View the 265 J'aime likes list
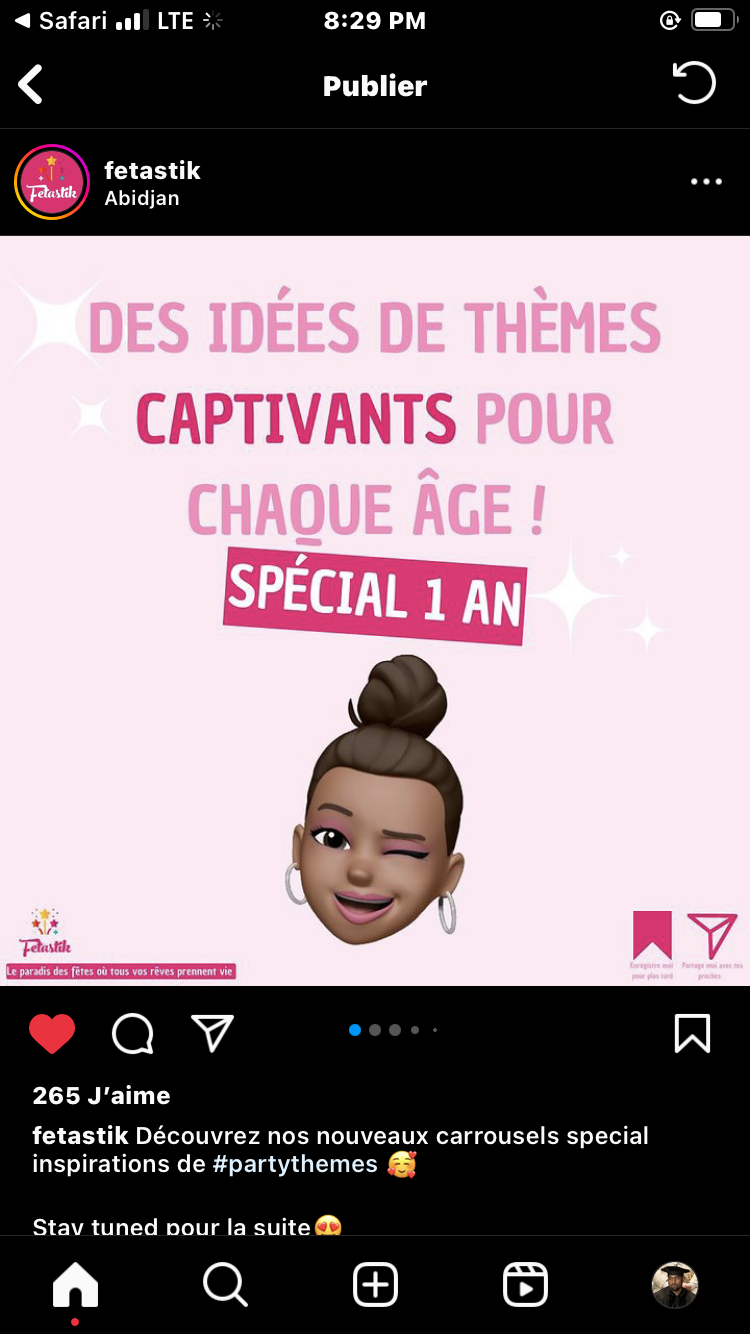The height and width of the screenshot is (1334, 750). 101,1096
